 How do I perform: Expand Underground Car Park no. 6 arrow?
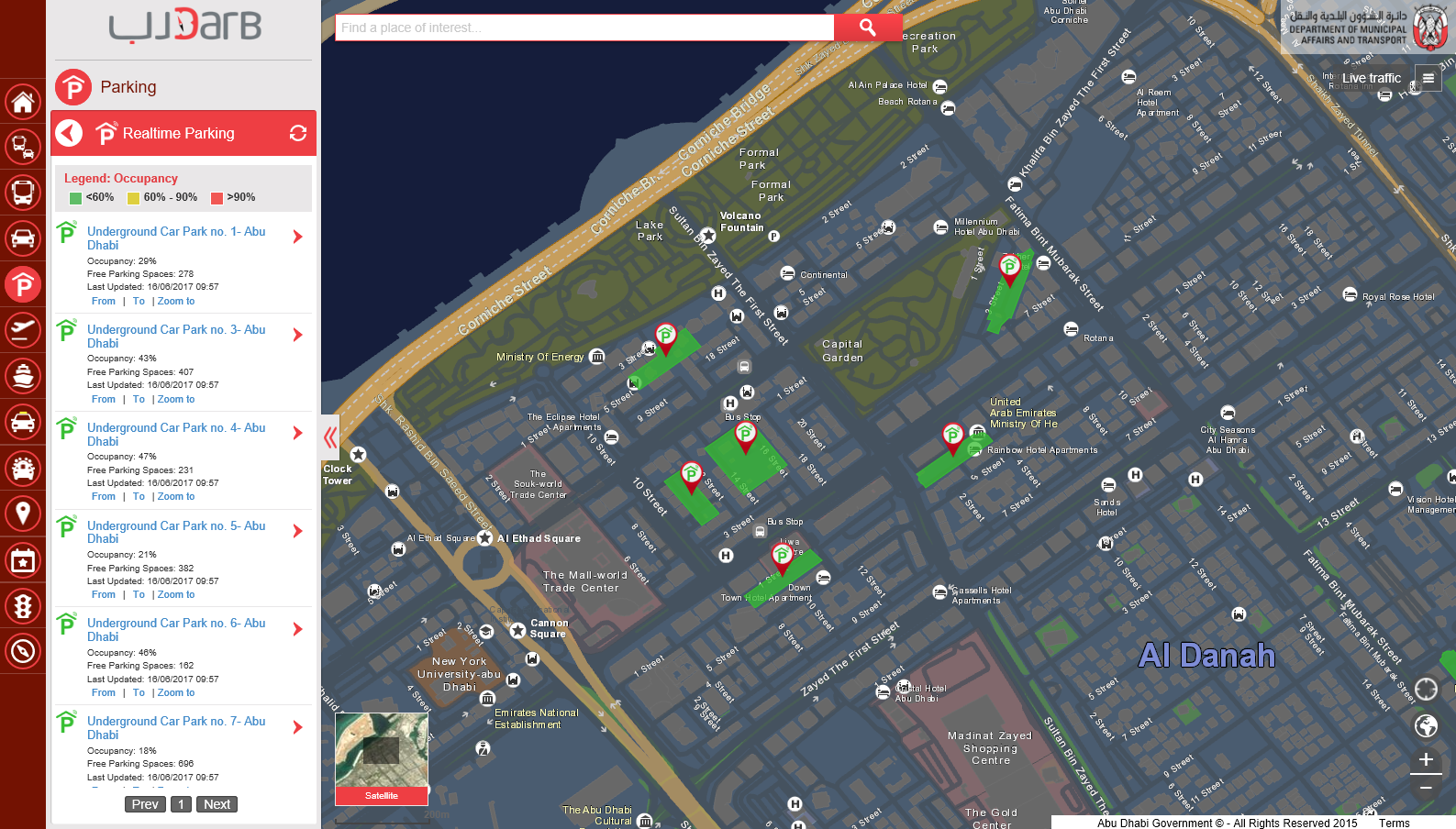coord(297,630)
